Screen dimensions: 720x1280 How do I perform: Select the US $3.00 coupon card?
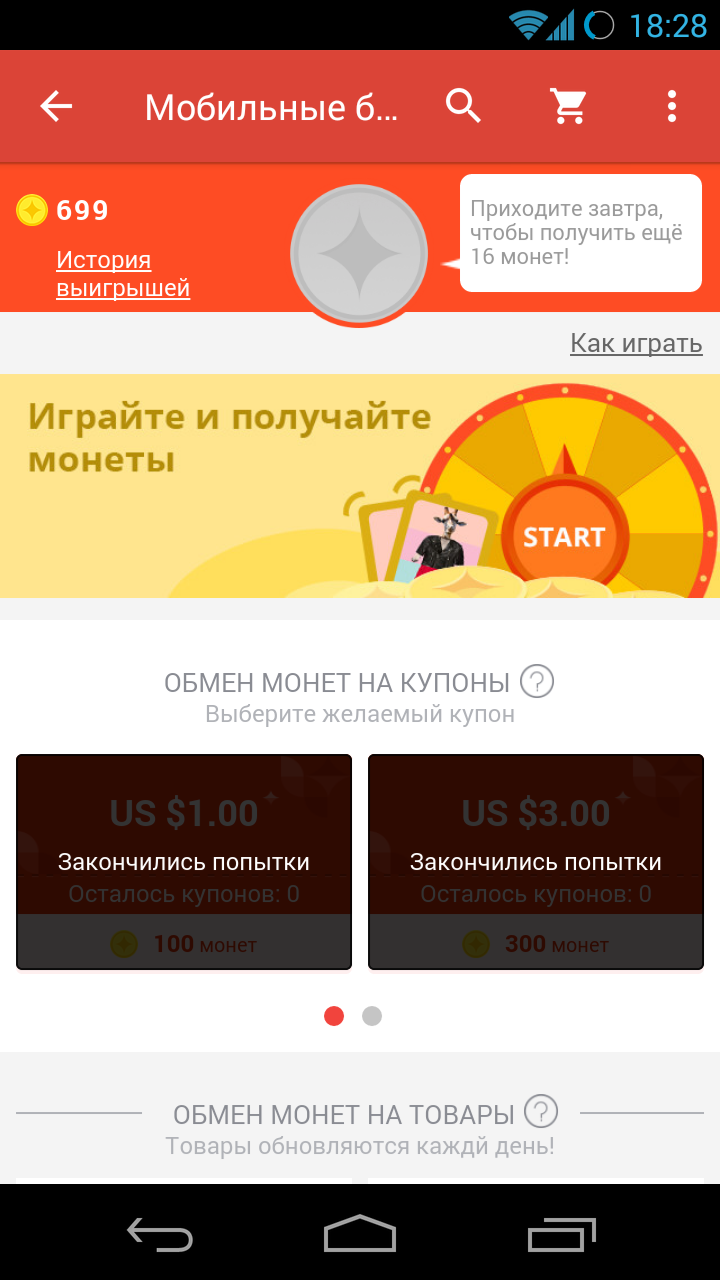coord(536,862)
